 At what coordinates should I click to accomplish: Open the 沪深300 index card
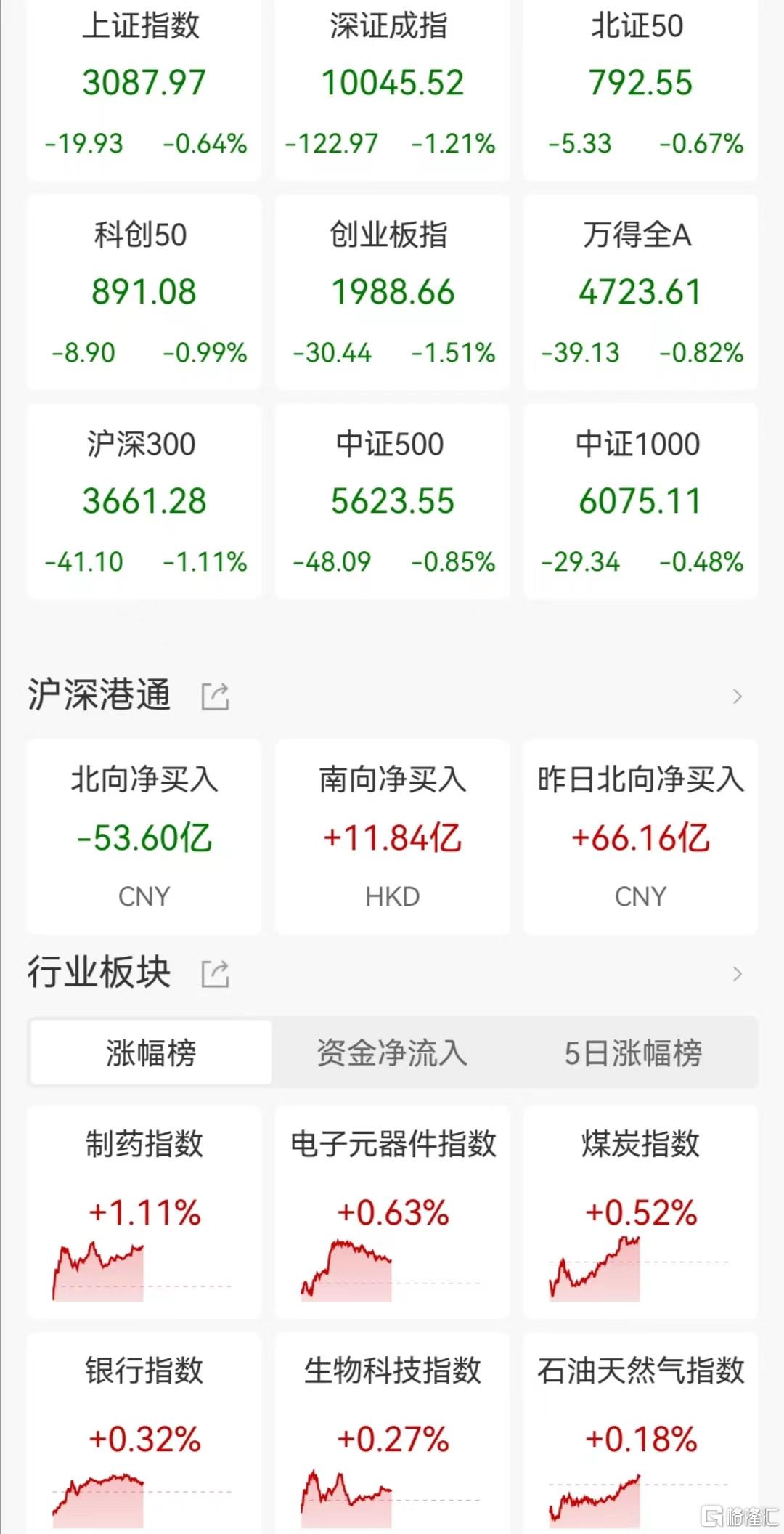[144, 501]
